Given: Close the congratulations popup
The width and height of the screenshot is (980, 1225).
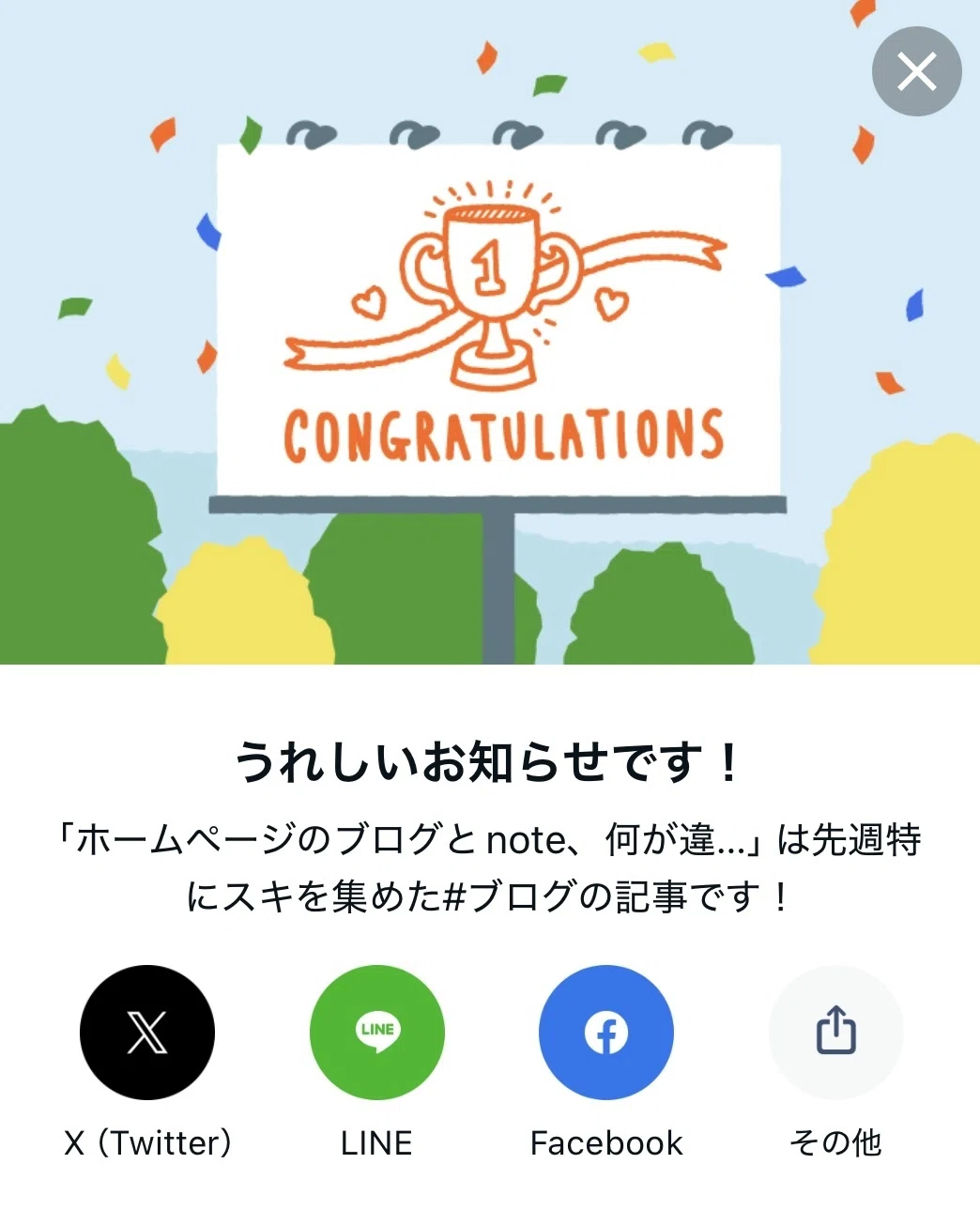Looking at the screenshot, I should coord(916,71).
